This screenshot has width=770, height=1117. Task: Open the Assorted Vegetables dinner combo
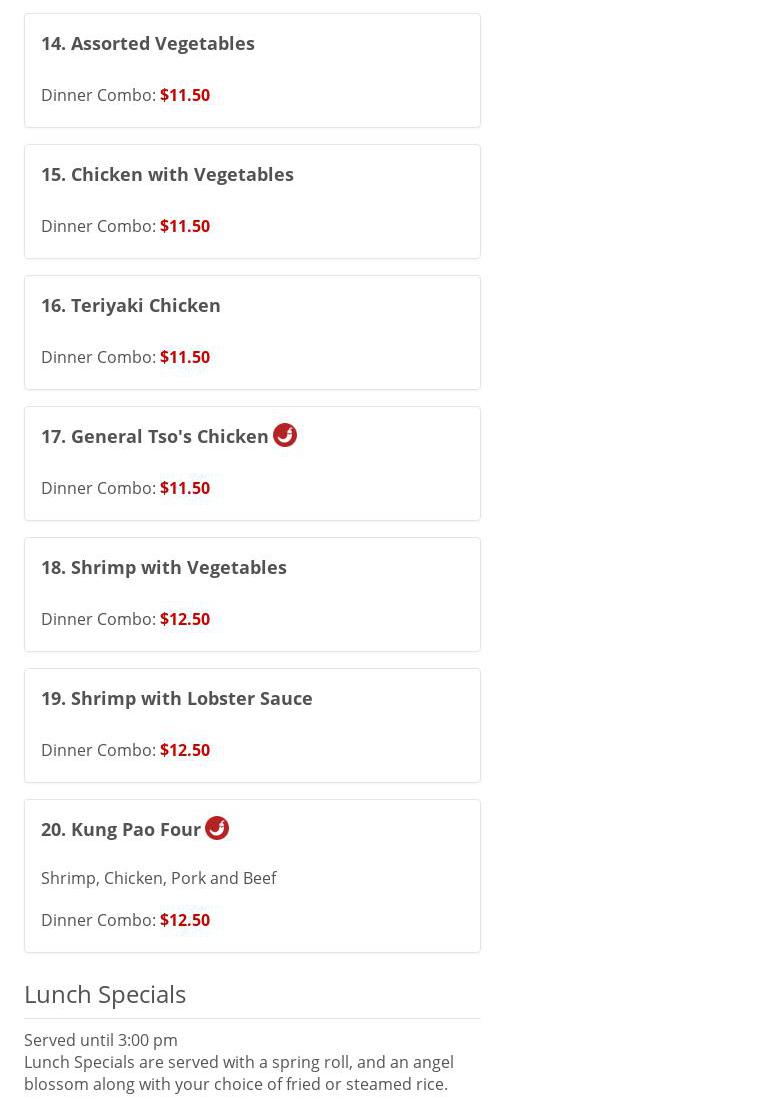[x=148, y=44]
